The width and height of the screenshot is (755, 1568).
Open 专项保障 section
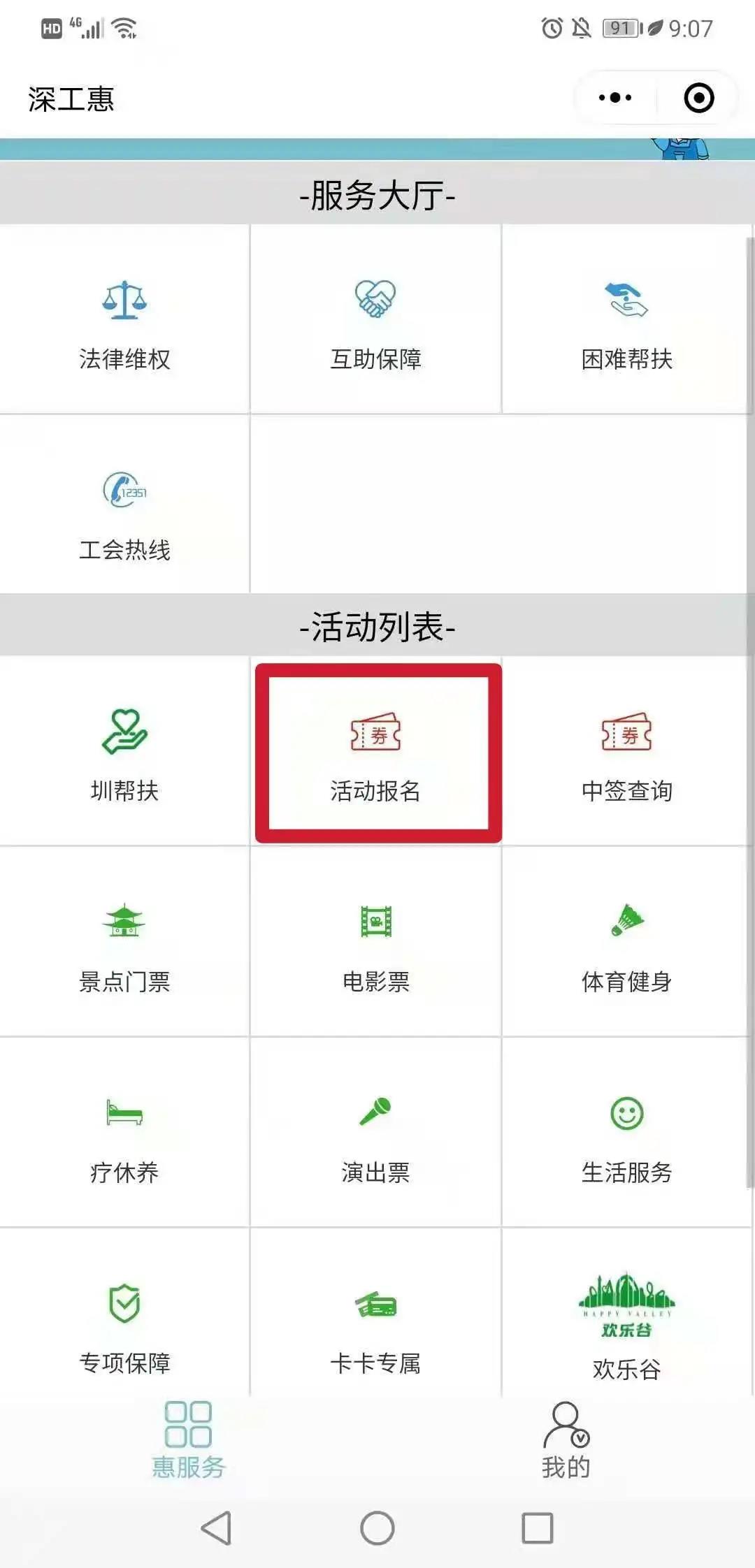point(124,1324)
